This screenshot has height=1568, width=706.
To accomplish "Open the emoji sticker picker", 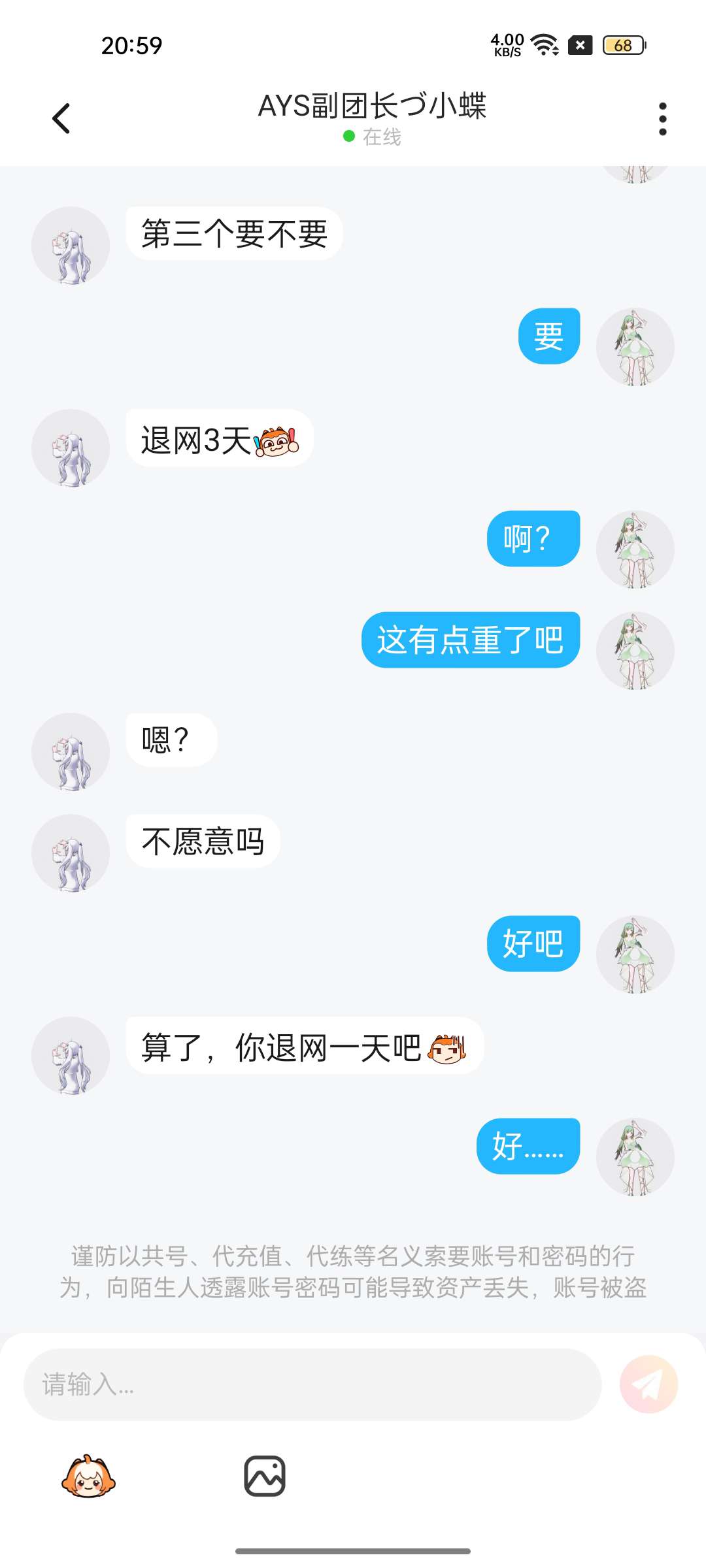I will tap(88, 1477).
